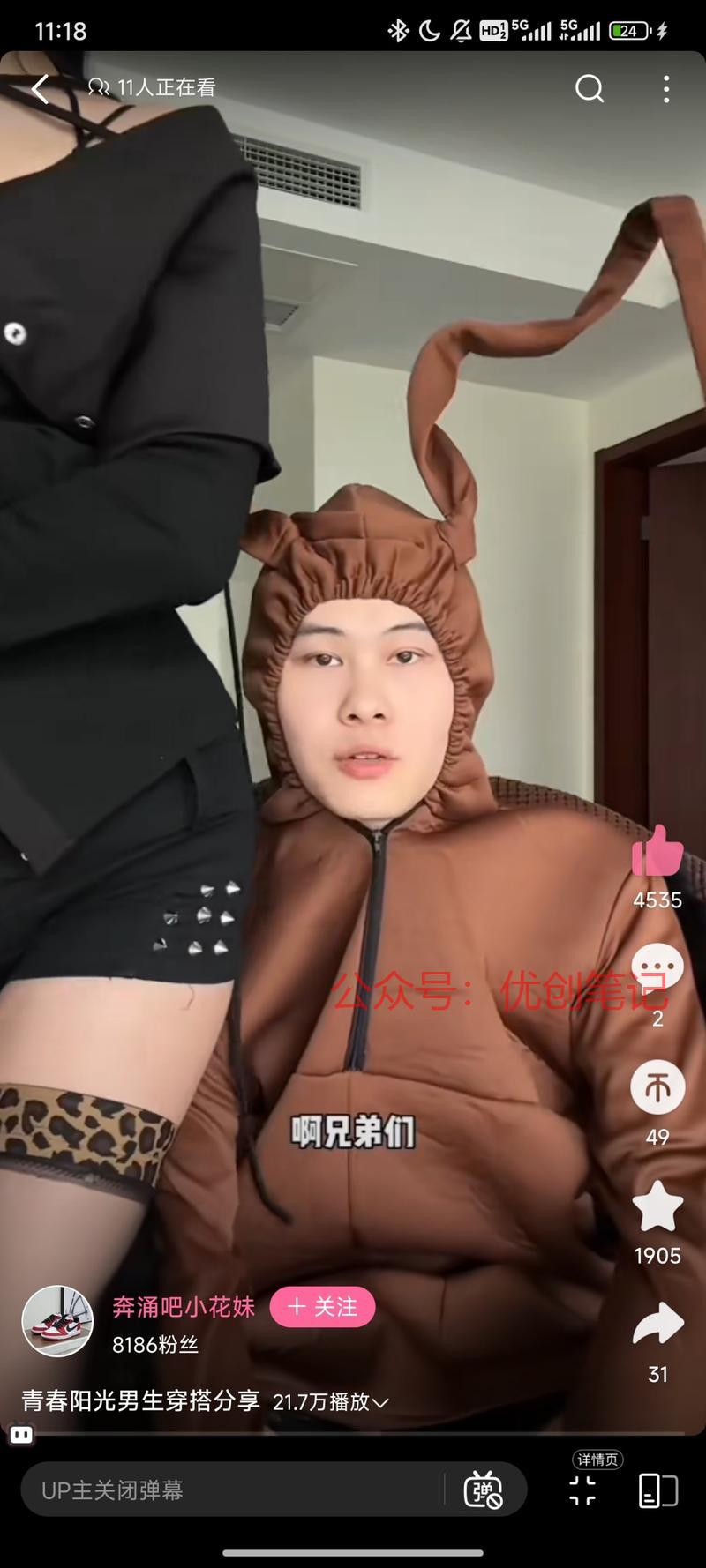Open the search icon at top
The width and height of the screenshot is (706, 1568).
click(590, 88)
